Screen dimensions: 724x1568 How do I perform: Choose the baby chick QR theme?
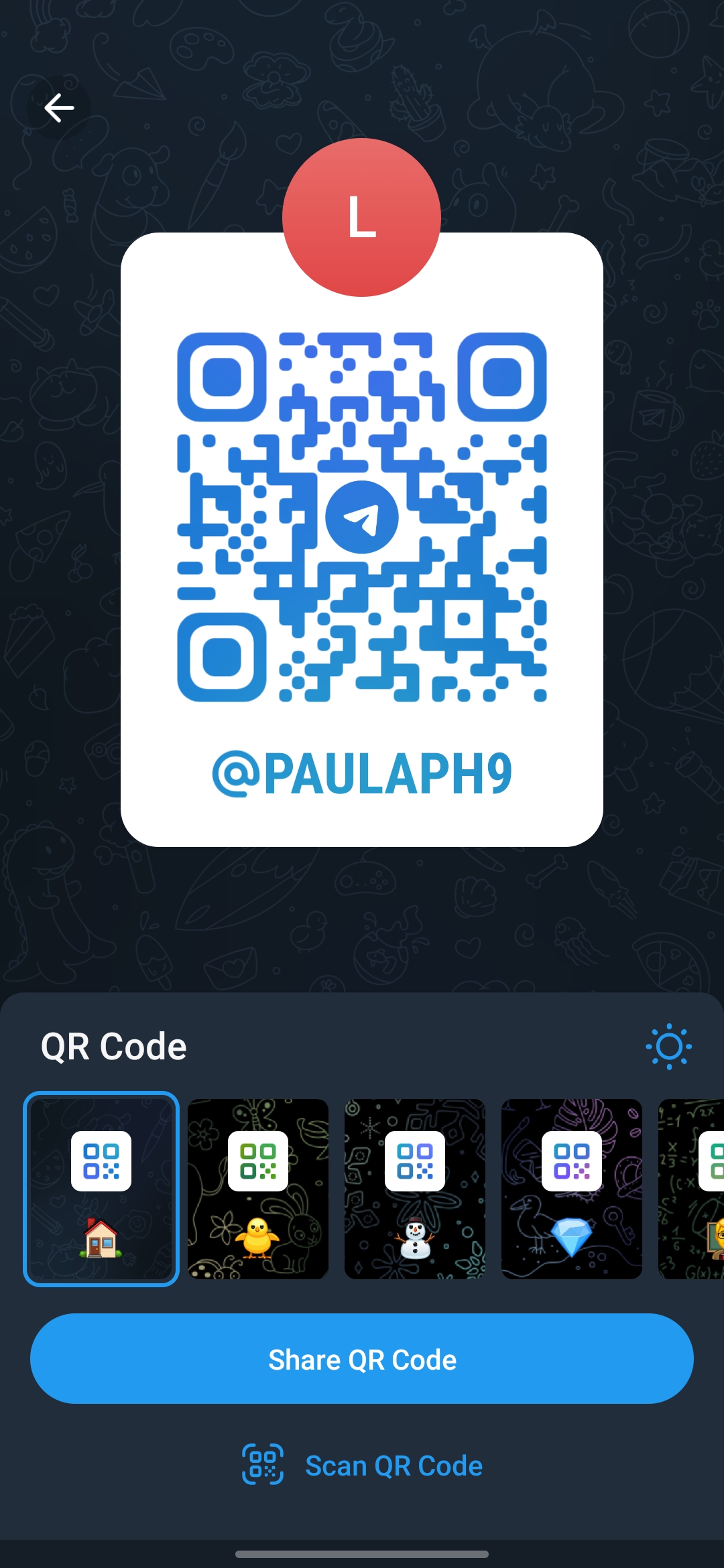(258, 1189)
